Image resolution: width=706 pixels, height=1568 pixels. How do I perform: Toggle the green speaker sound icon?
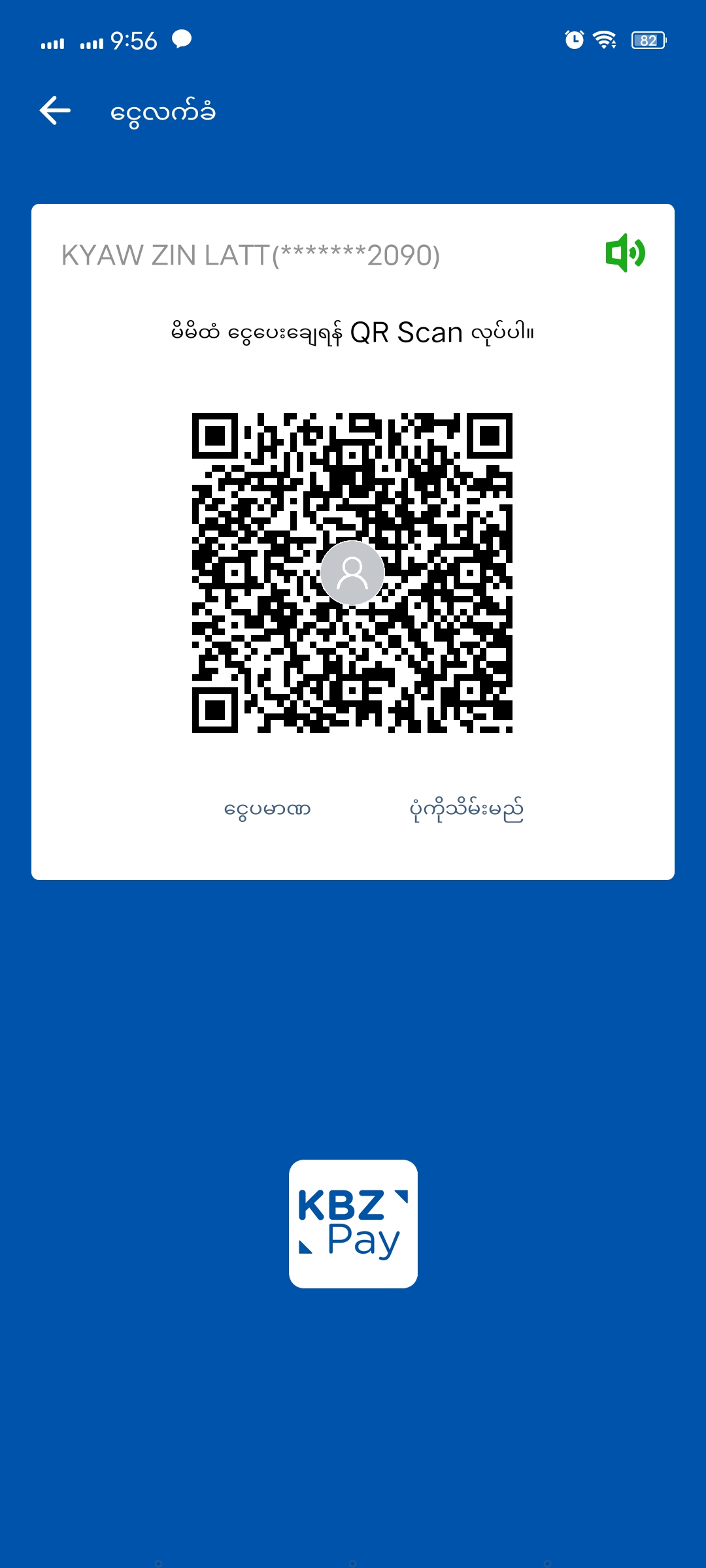[x=625, y=253]
